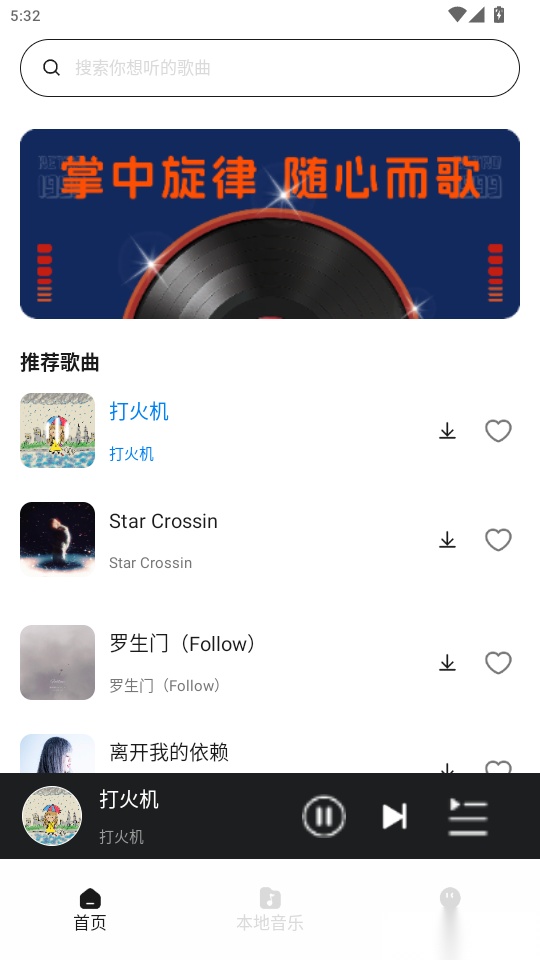Open the face icon tab
The image size is (540, 960).
click(x=450, y=898)
